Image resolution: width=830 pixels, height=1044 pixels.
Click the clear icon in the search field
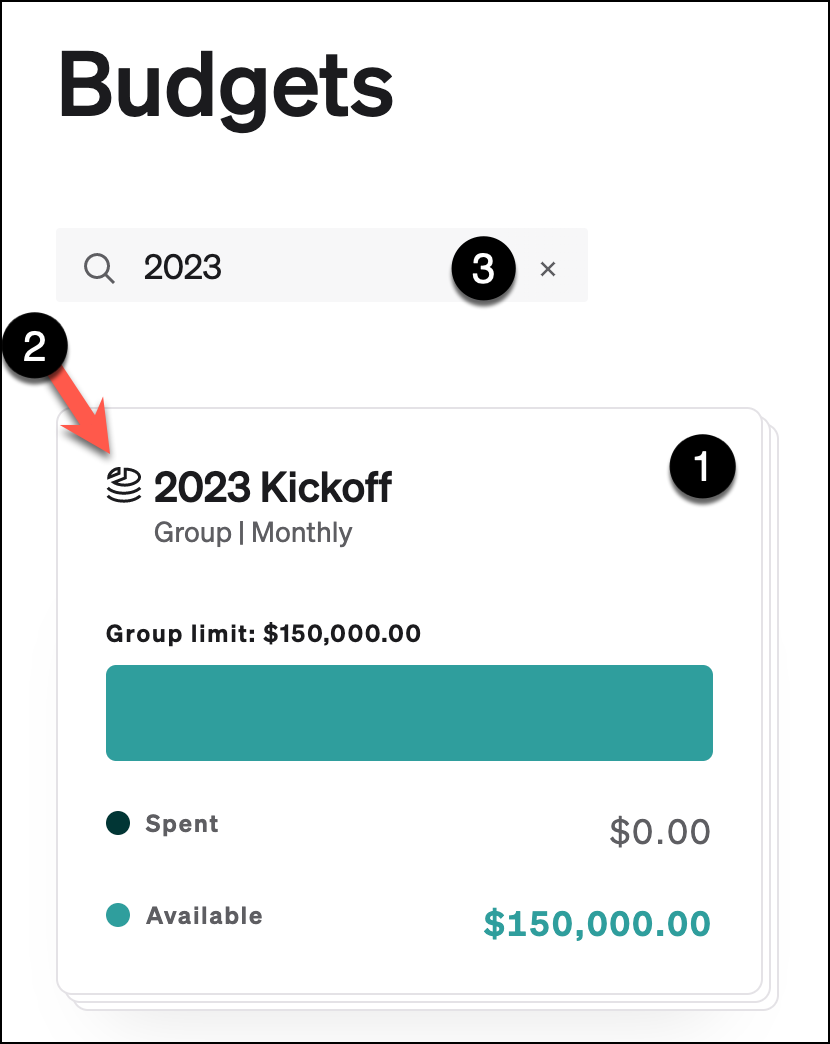[548, 267]
